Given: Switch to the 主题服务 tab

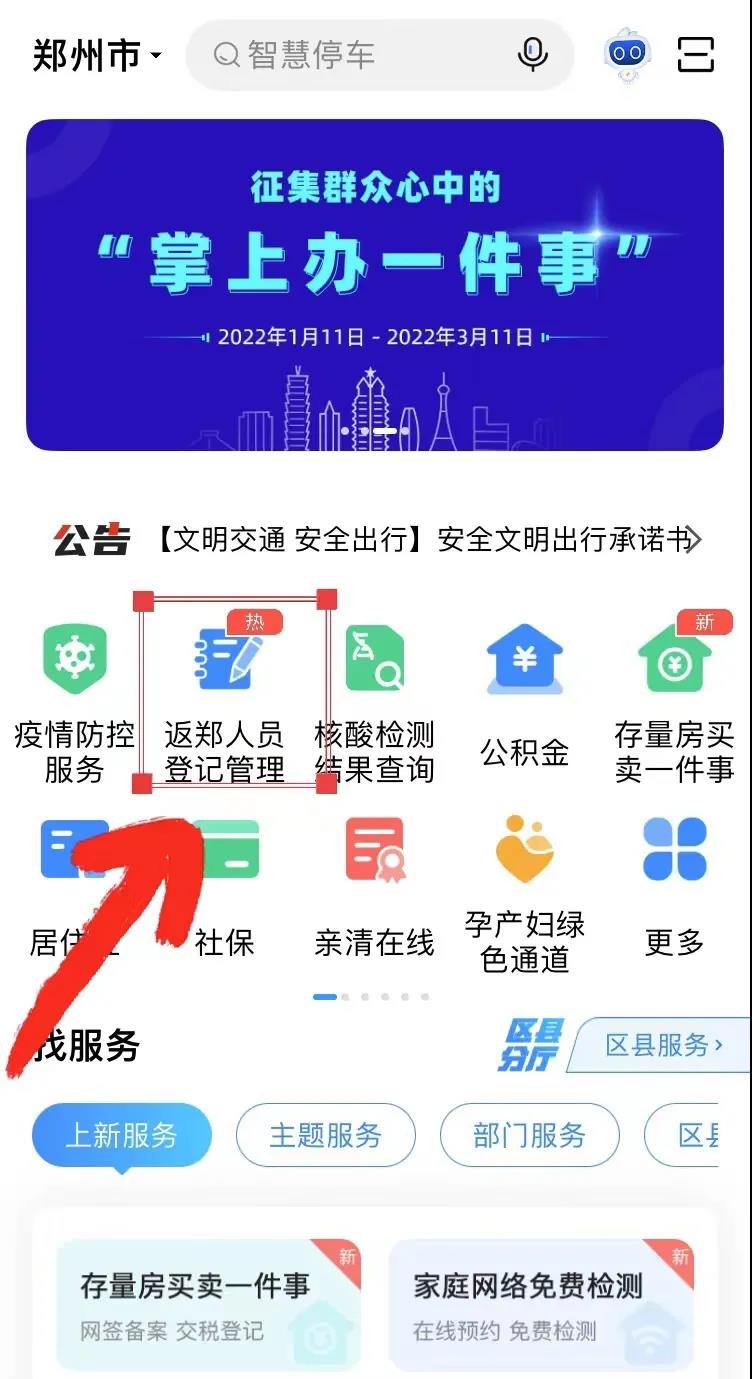Looking at the screenshot, I should click(326, 1135).
